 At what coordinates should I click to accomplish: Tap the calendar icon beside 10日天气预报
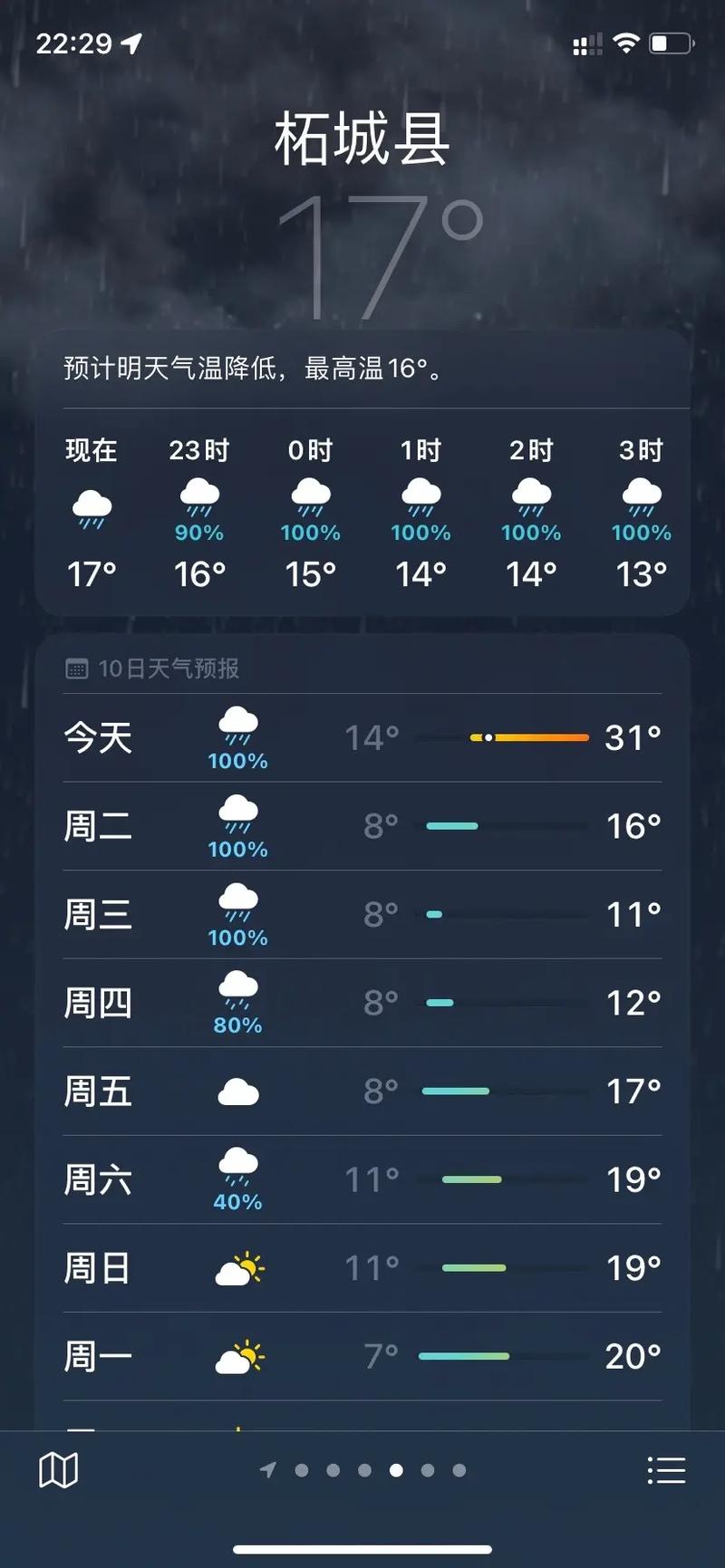click(77, 668)
